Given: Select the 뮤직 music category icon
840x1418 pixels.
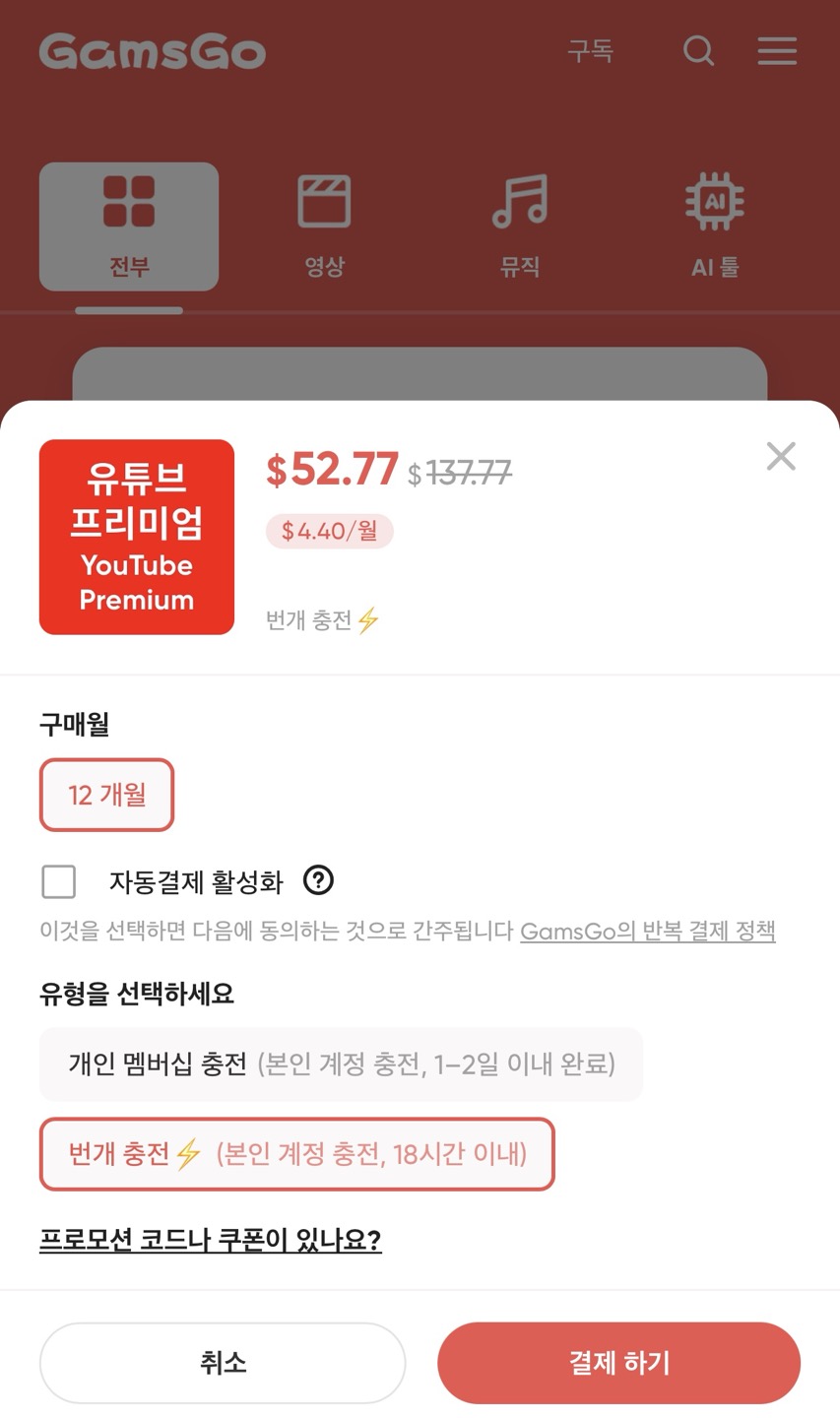Looking at the screenshot, I should (x=519, y=200).
